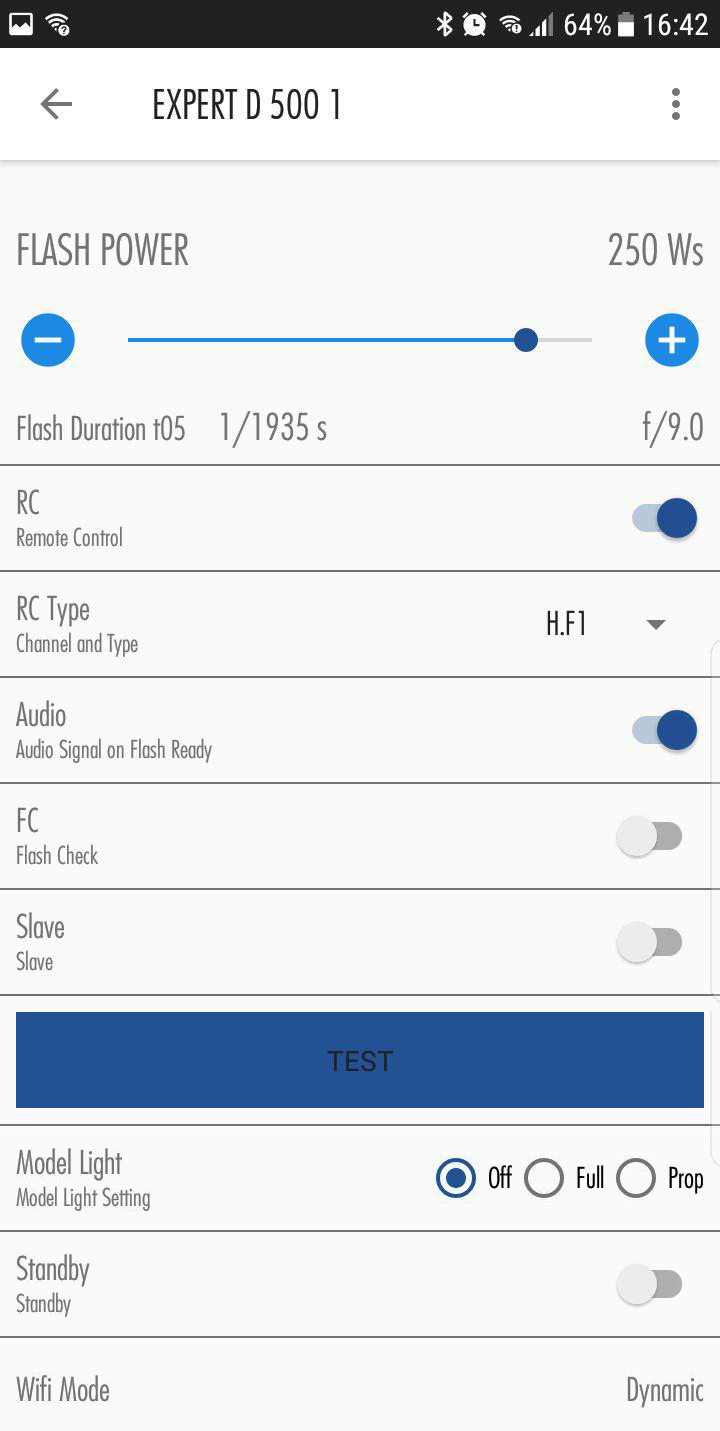Image resolution: width=720 pixels, height=1431 pixels.
Task: Enable FC Flash Check switch
Action: pyautogui.click(x=650, y=836)
